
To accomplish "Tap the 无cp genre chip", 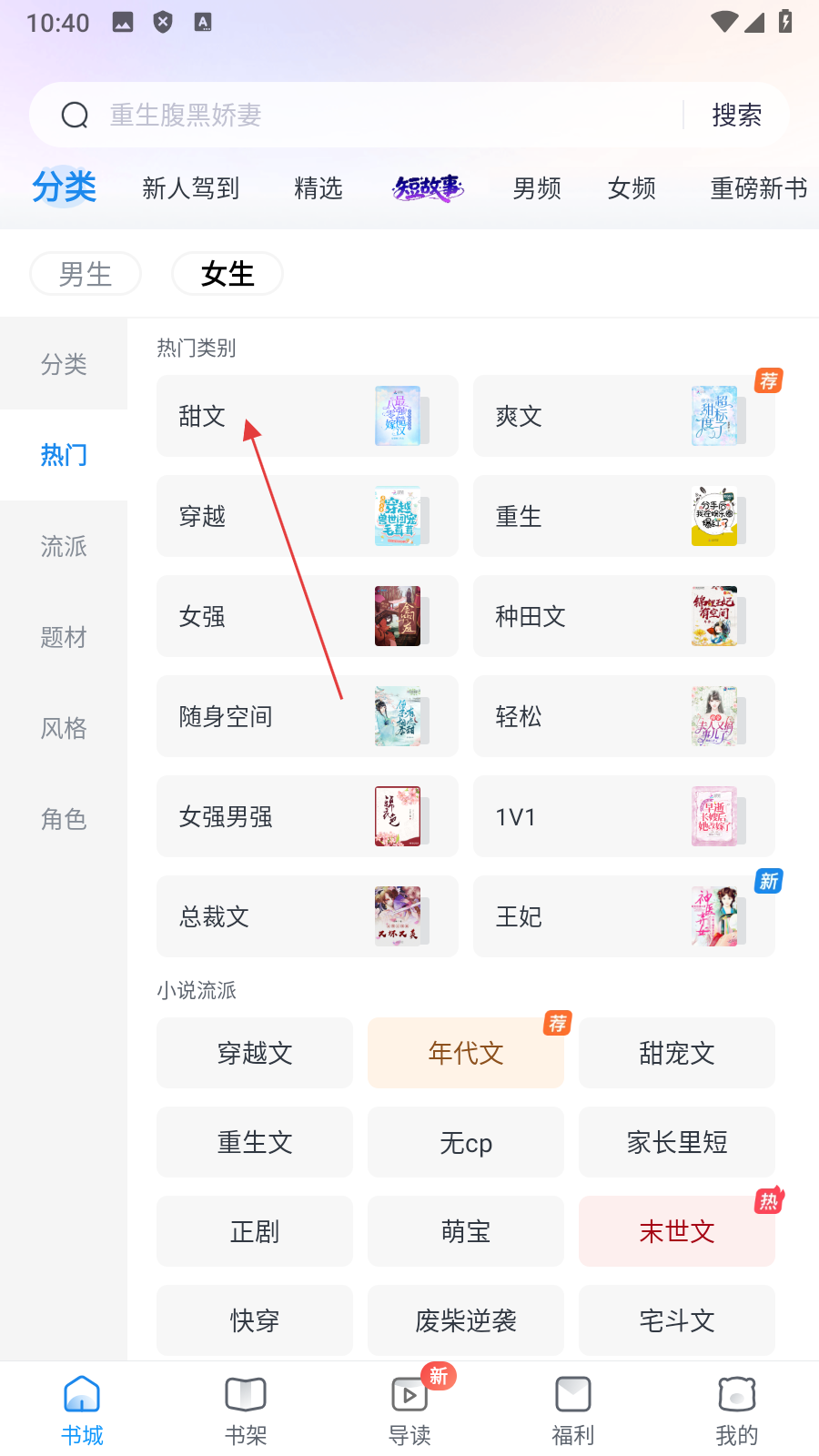I will point(465,1142).
